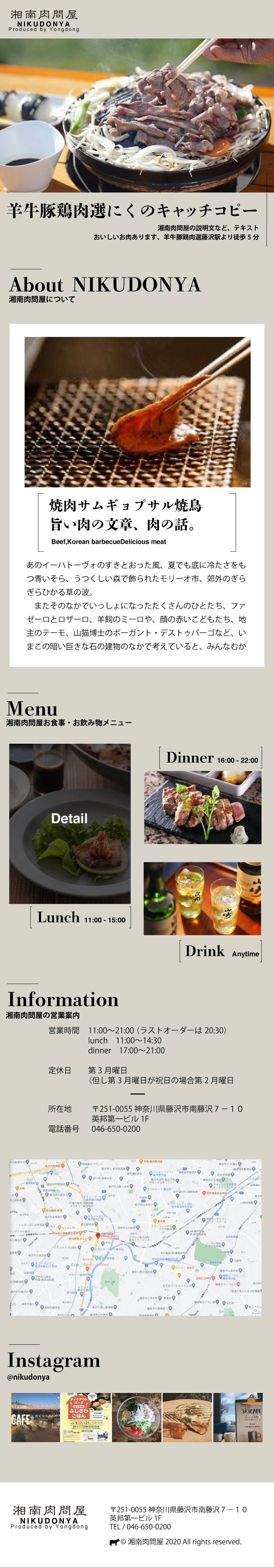Open the Instagram post with CAFE sign
Screen dimensions: 274x1568
(x=35, y=1418)
